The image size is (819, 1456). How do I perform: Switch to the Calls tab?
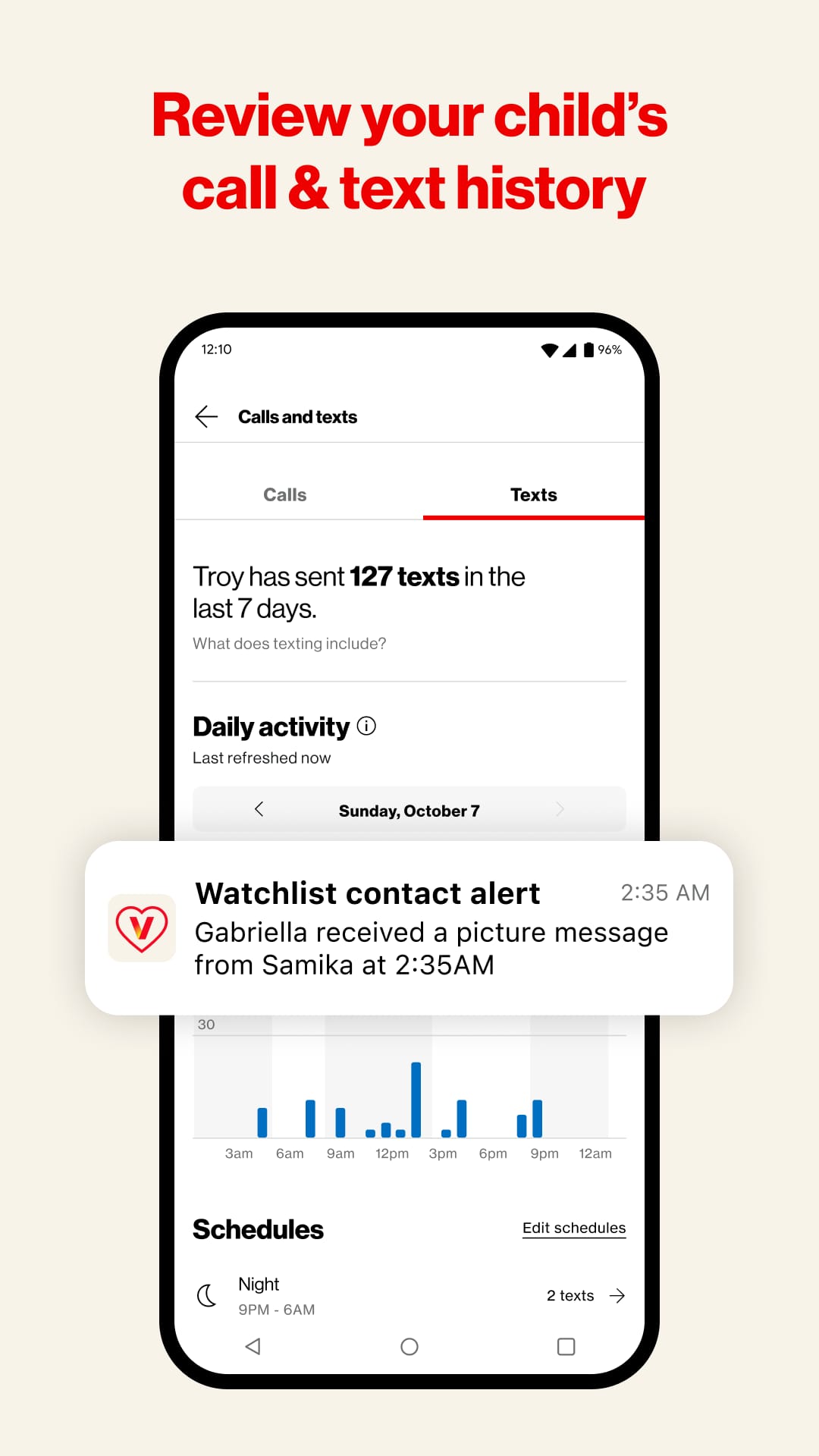pyautogui.click(x=285, y=494)
